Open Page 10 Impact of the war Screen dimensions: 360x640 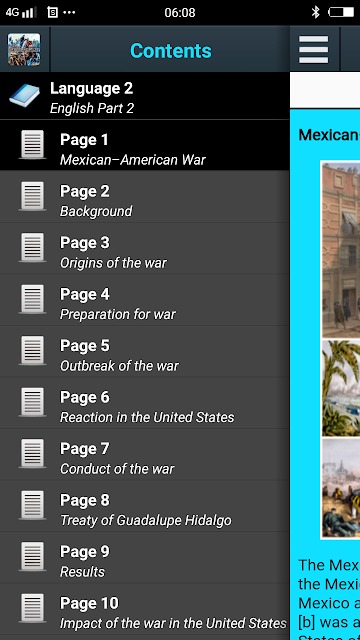[x=144, y=608]
